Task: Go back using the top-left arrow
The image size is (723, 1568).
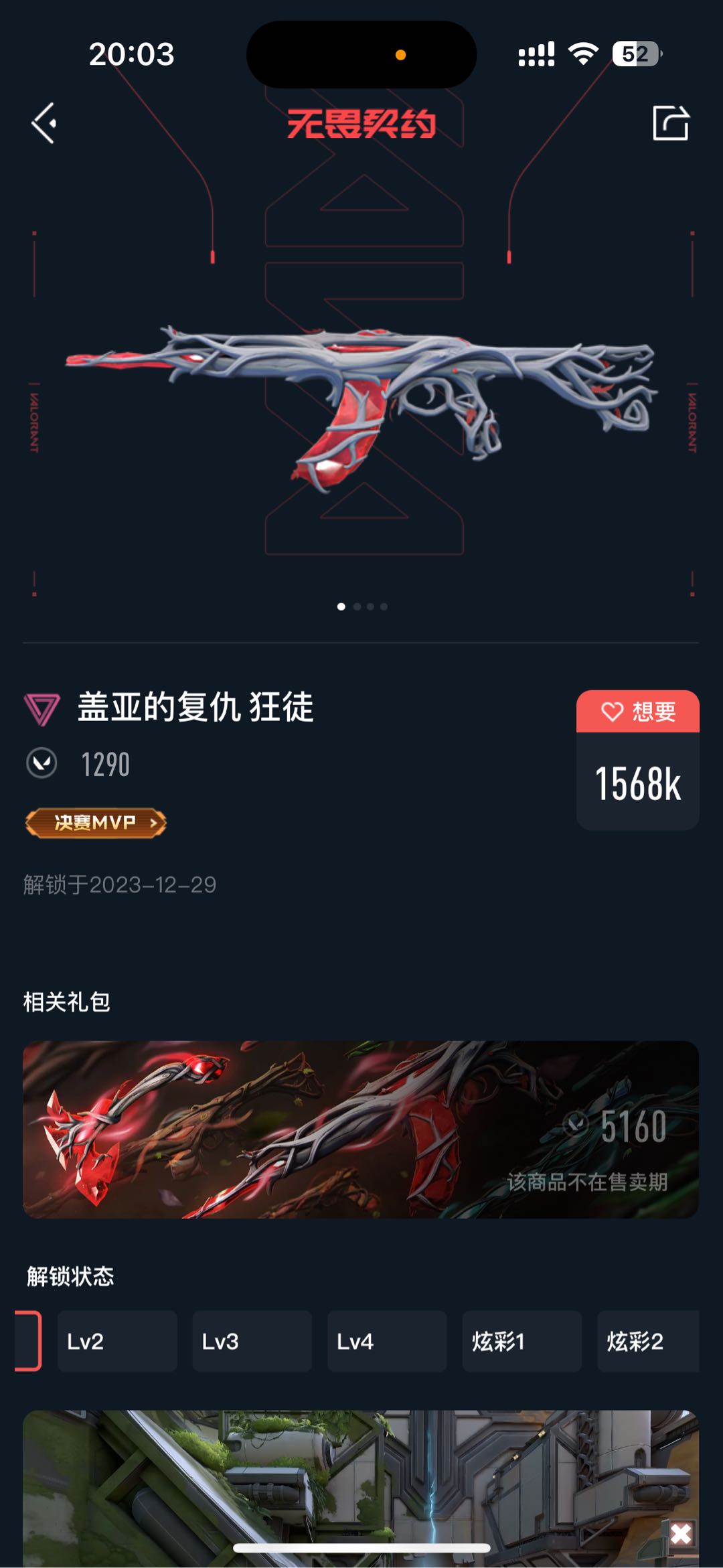Action: (x=44, y=123)
